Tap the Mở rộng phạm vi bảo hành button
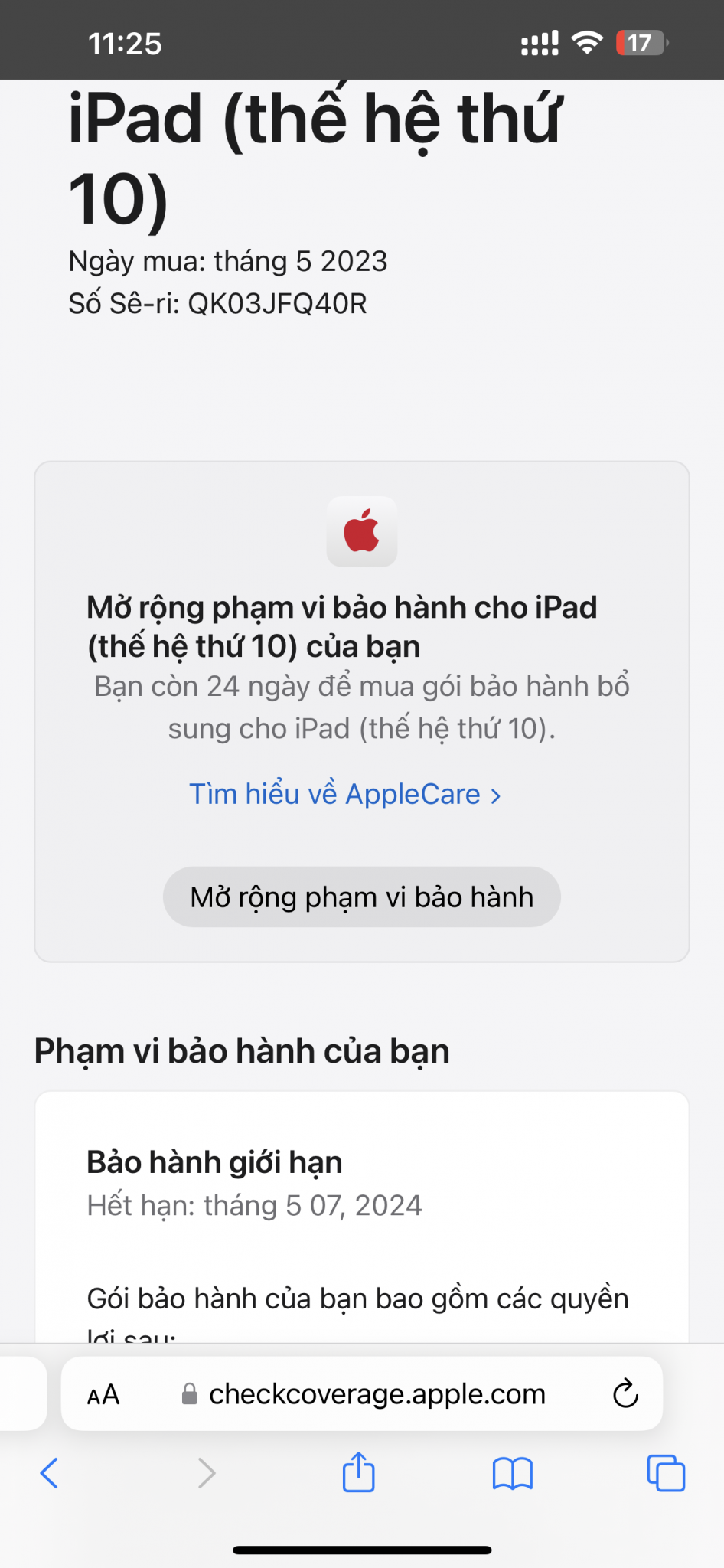724x1568 pixels. (x=361, y=897)
